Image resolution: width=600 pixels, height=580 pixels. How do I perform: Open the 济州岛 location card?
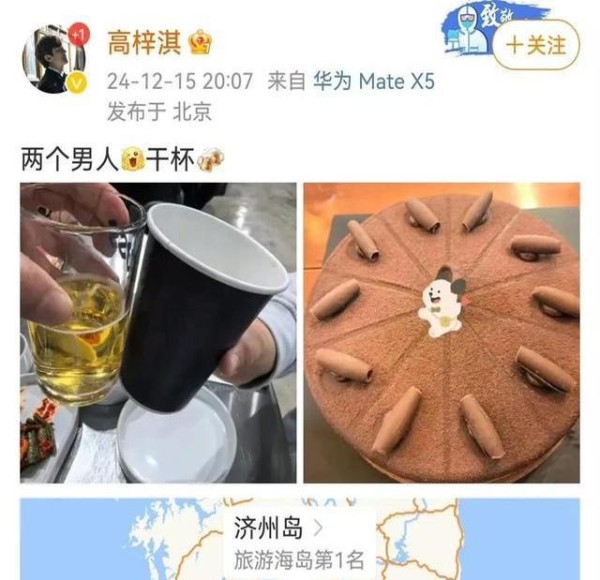coord(298,540)
